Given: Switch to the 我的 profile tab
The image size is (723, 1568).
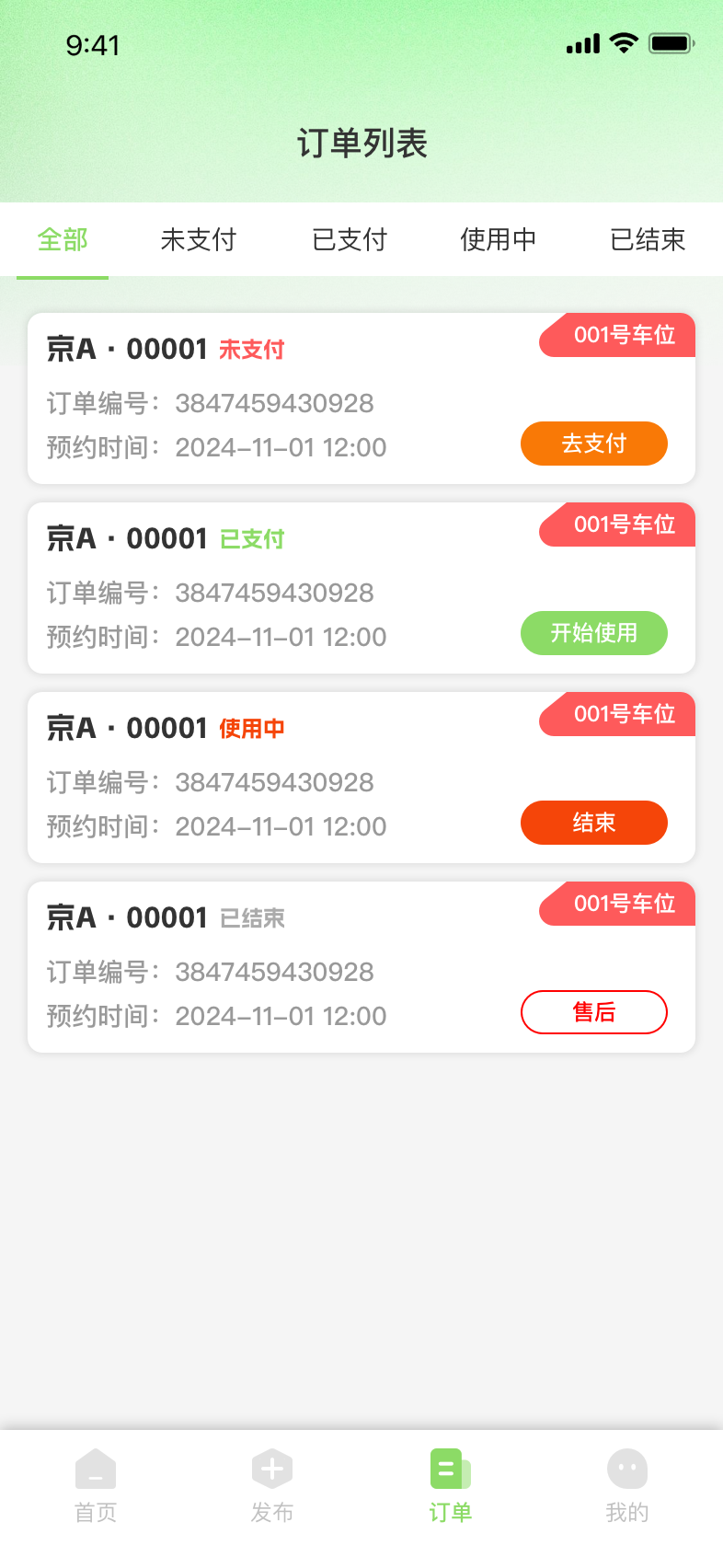Looking at the screenshot, I should tap(627, 1485).
